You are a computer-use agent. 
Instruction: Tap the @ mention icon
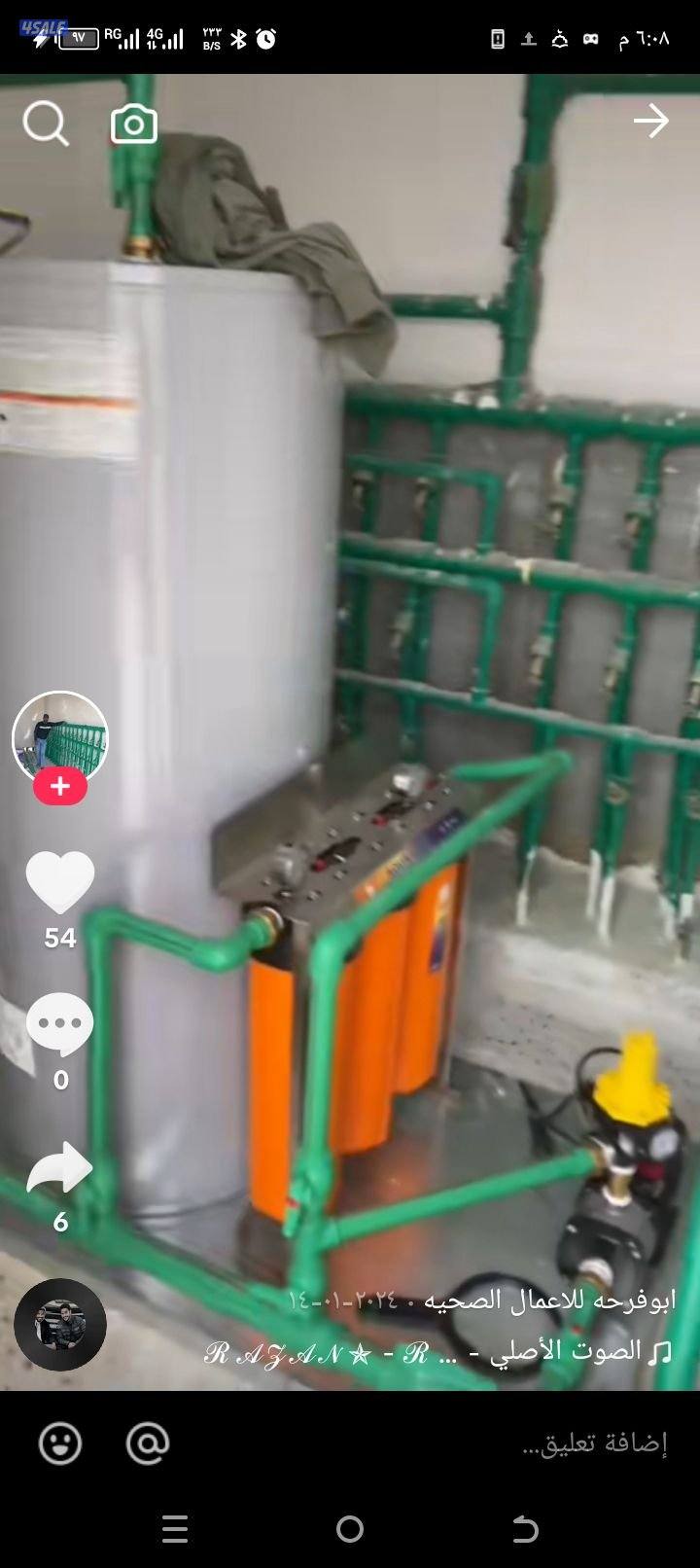(x=148, y=1443)
